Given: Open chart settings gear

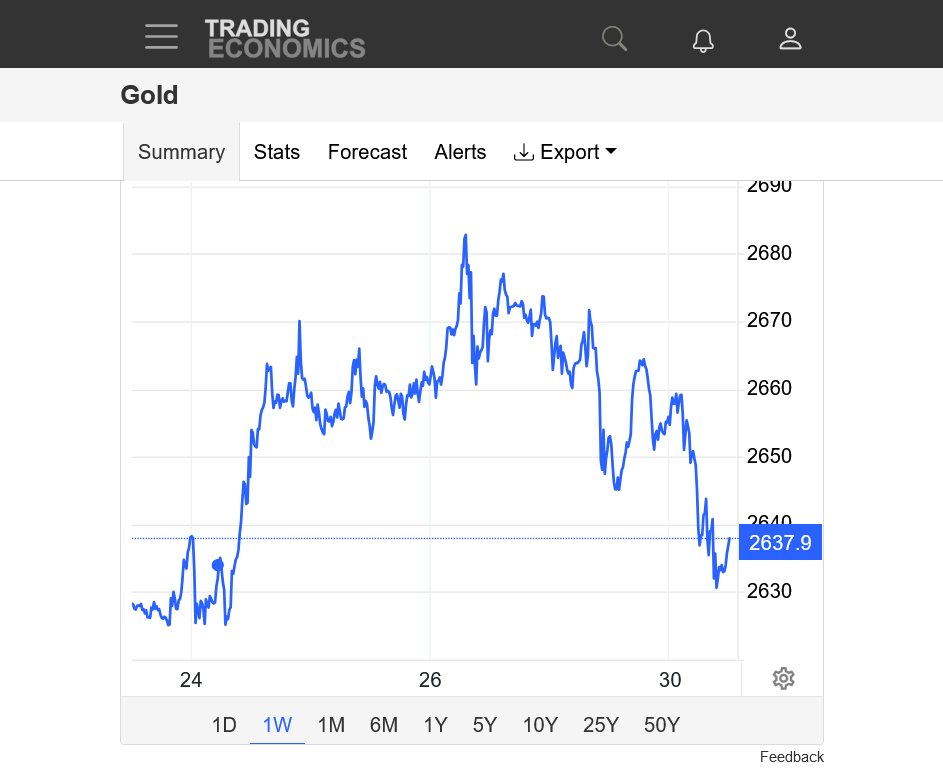Looking at the screenshot, I should [783, 679].
